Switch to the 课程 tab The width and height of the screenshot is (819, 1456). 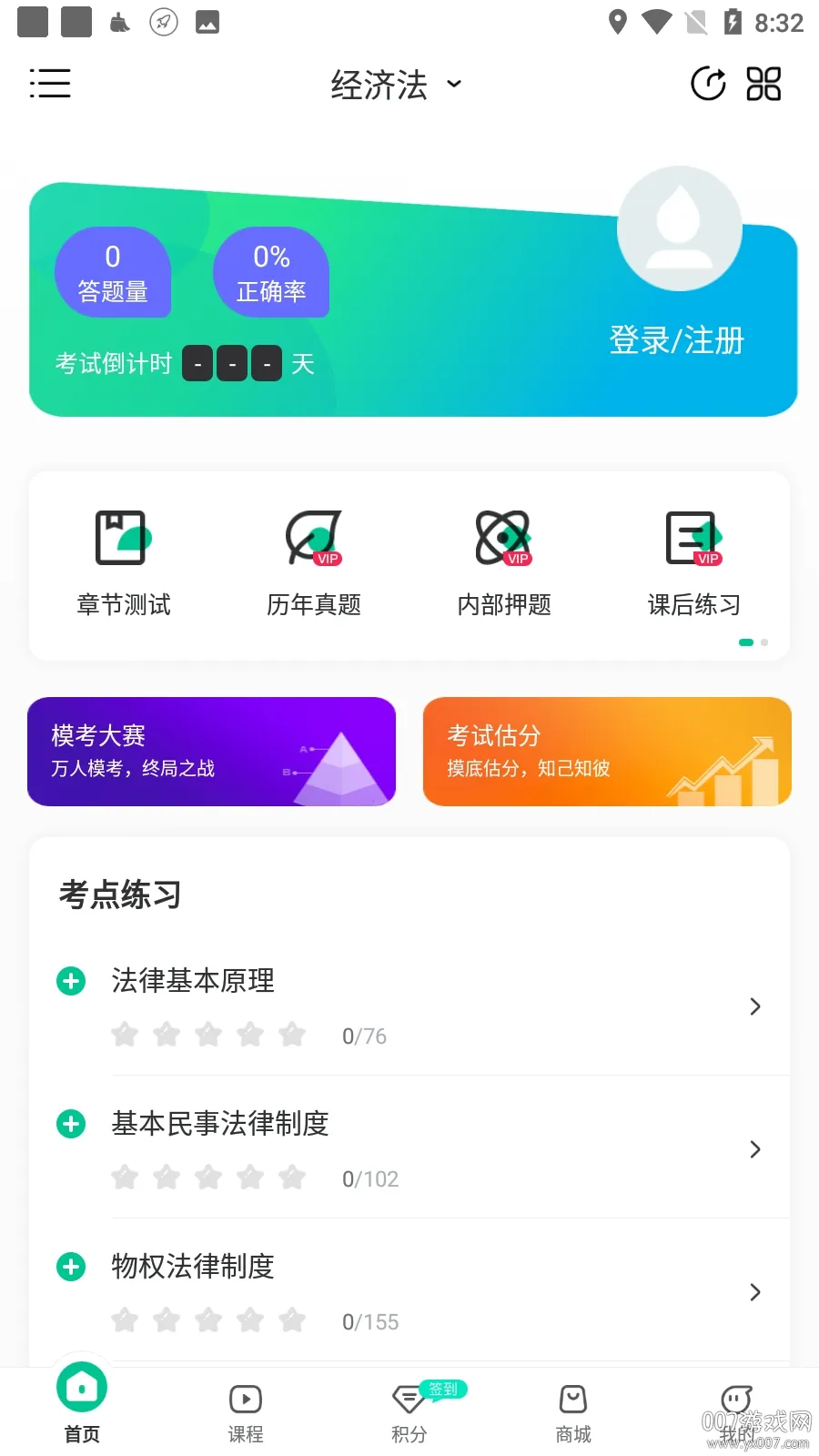coord(246,1412)
